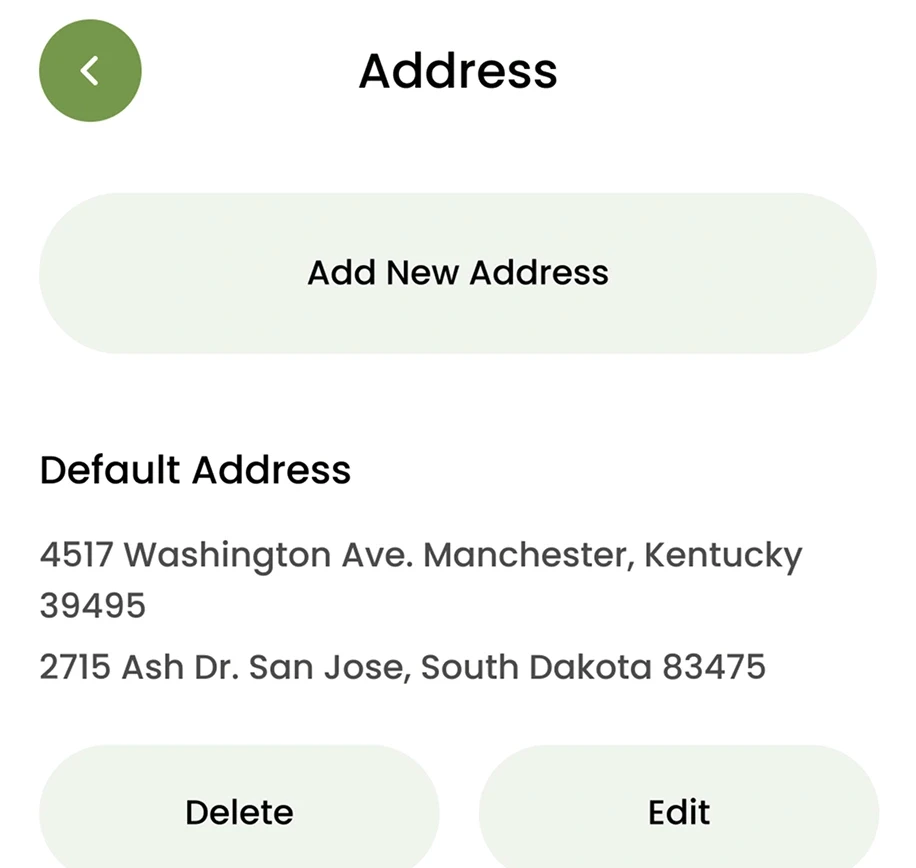Edit the default address

tap(679, 811)
